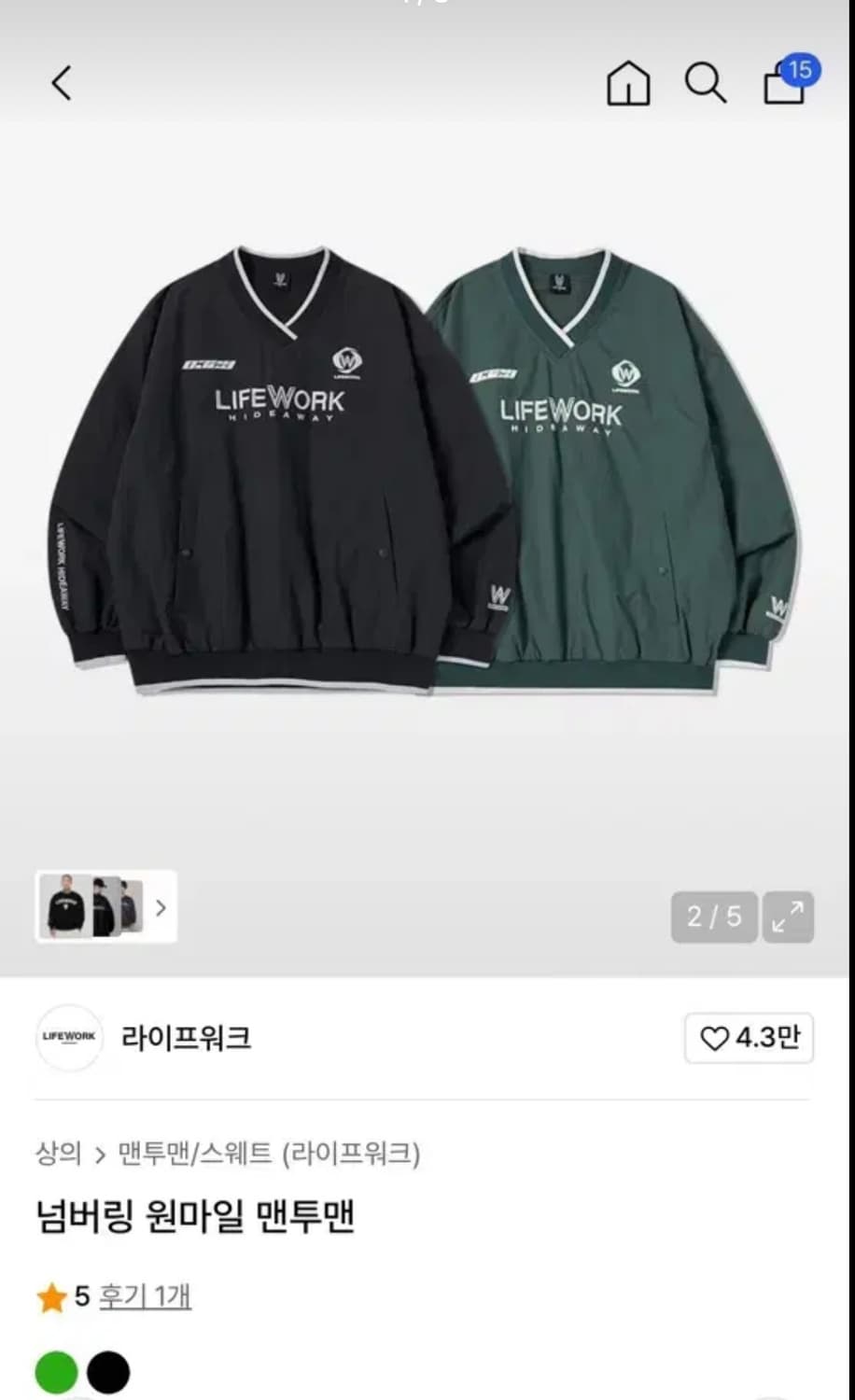The width and height of the screenshot is (855, 1400).
Task: Open the LIFEWORK brand logo circle
Action: point(69,1039)
